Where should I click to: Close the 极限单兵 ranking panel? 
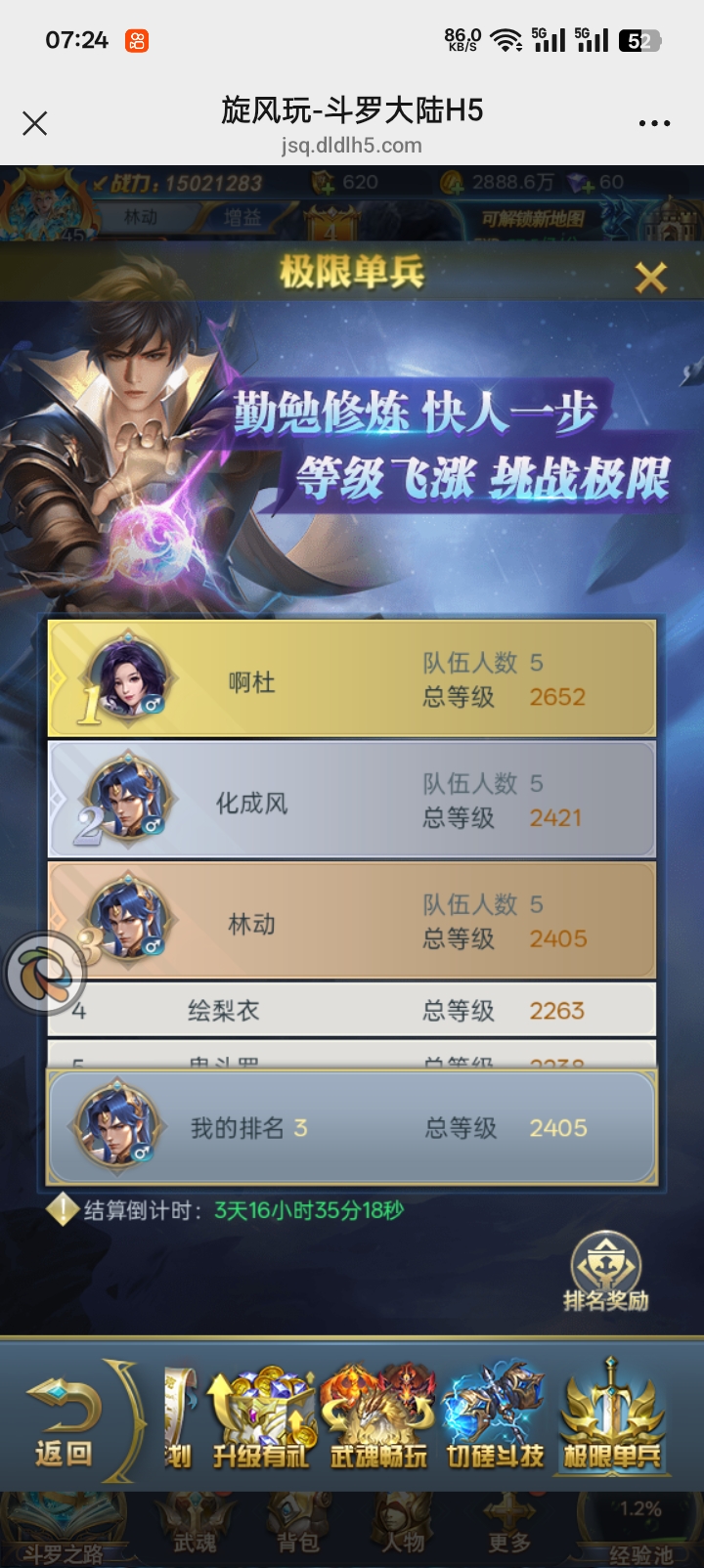point(650,278)
